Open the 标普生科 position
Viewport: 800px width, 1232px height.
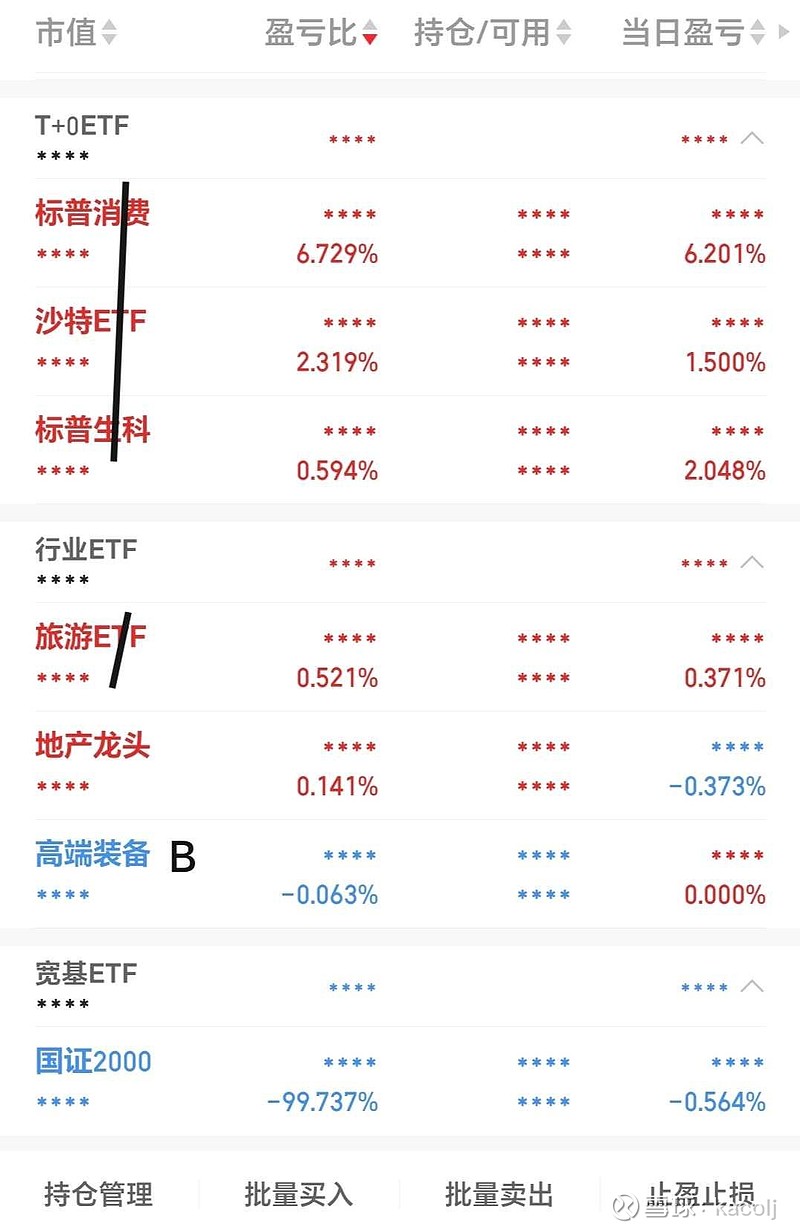click(90, 430)
